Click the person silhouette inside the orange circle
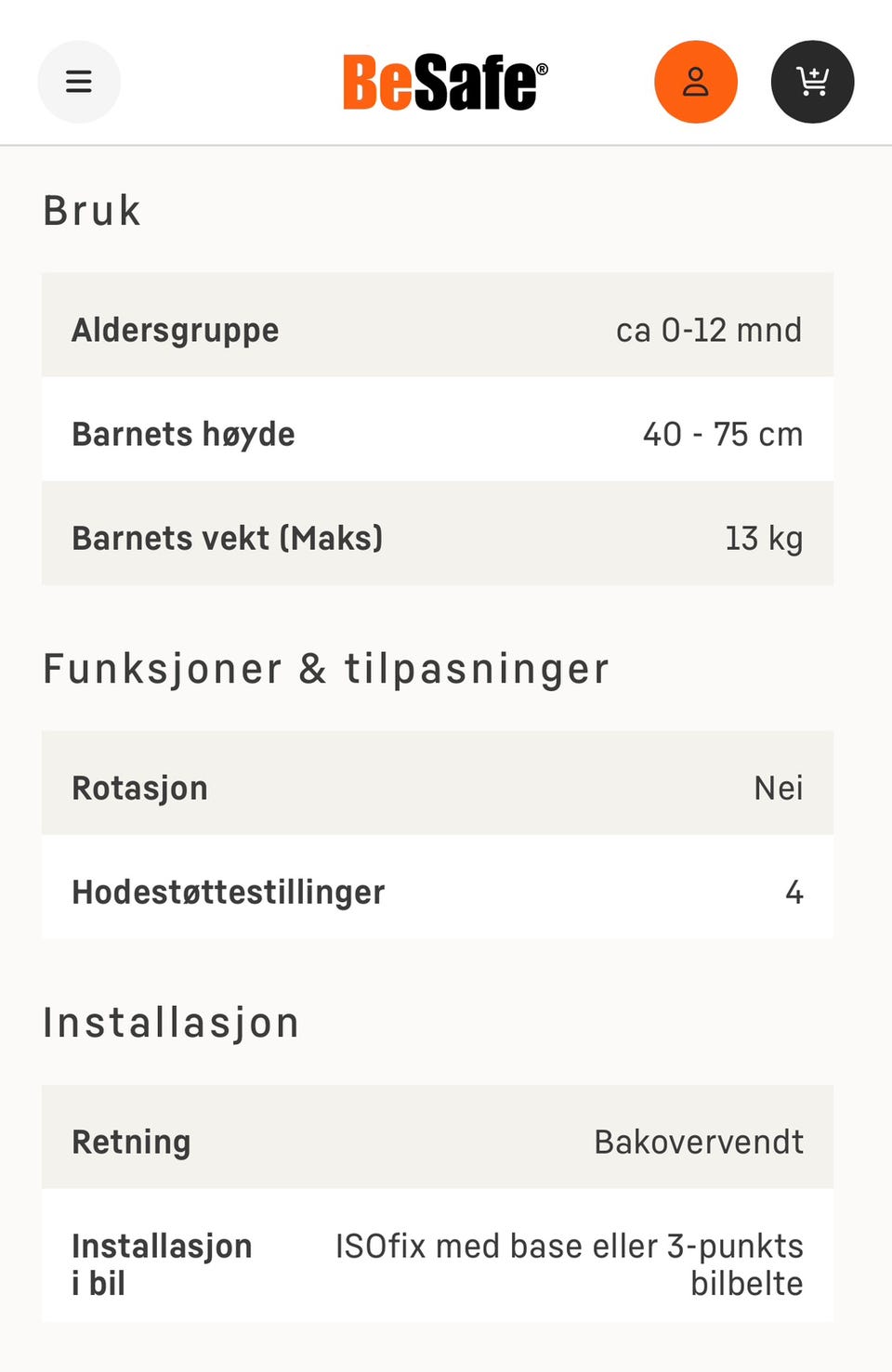This screenshot has width=892, height=1372. point(696,81)
